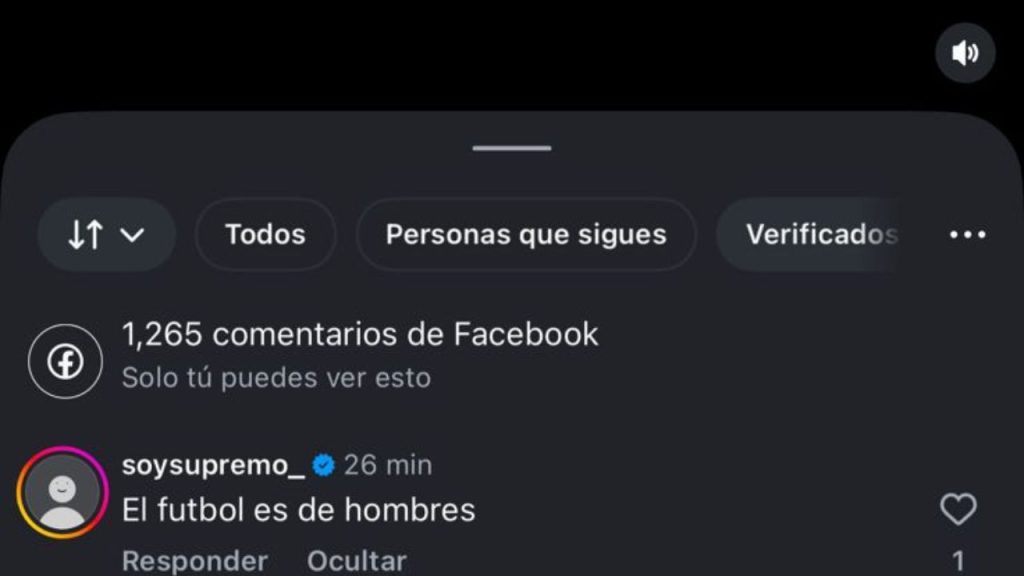The height and width of the screenshot is (576, 1024).
Task: Open the comment sort dropdown
Action: 106,235
